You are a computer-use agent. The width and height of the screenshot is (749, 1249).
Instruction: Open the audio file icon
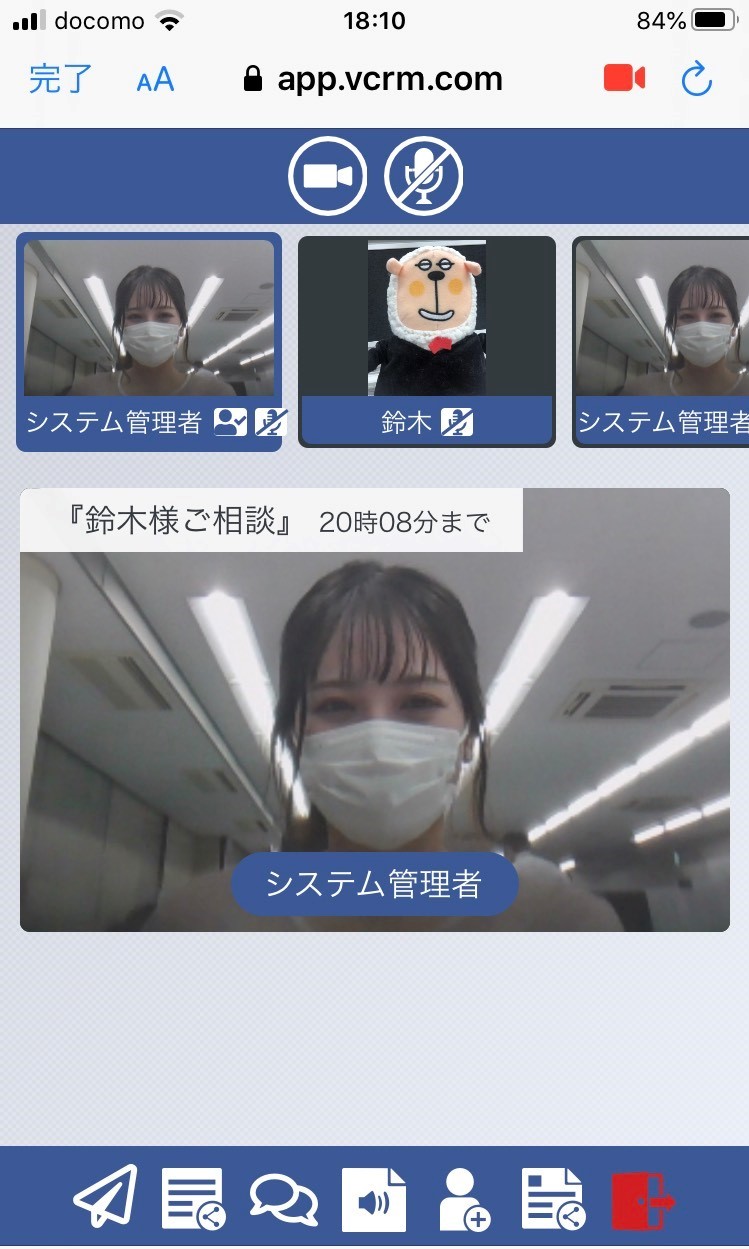click(x=374, y=1197)
